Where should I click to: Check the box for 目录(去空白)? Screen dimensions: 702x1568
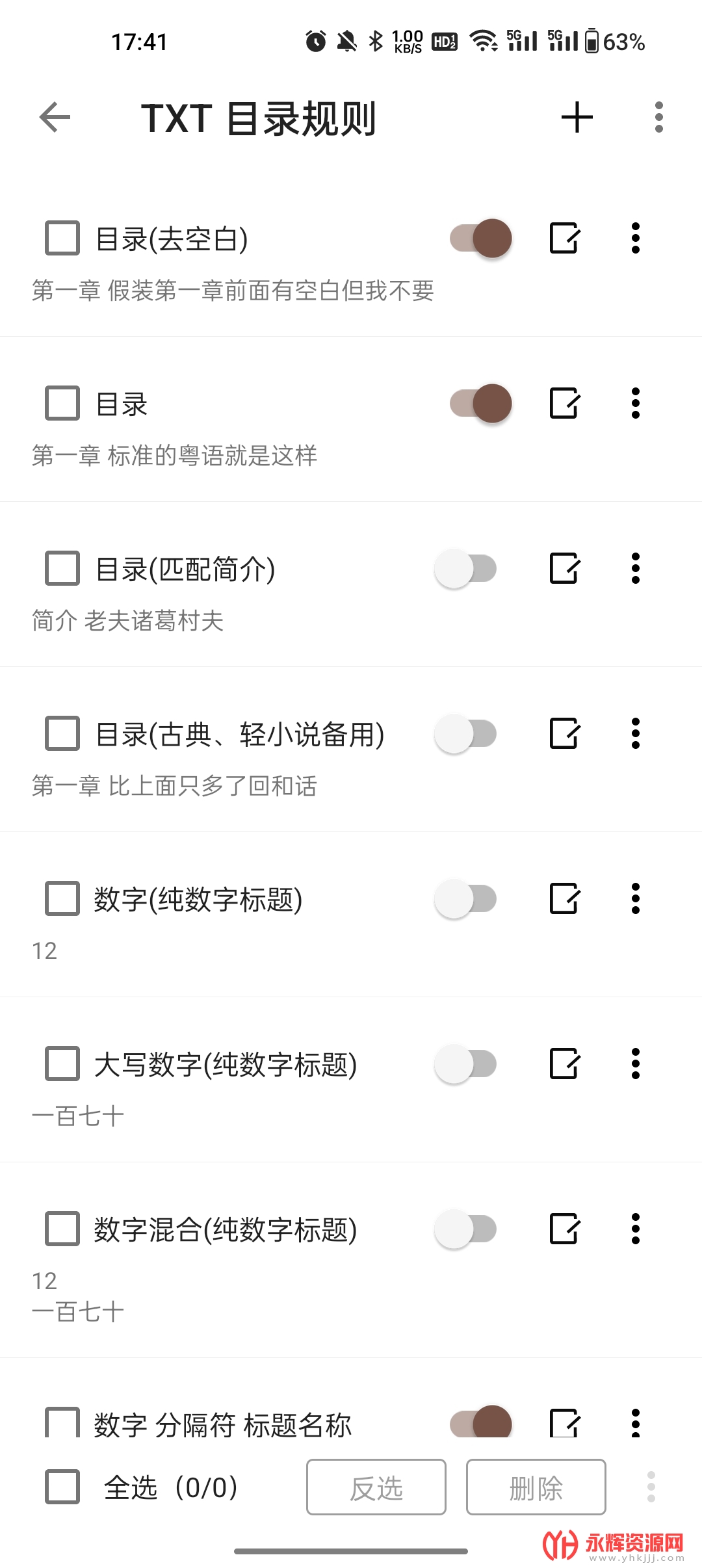click(62, 238)
